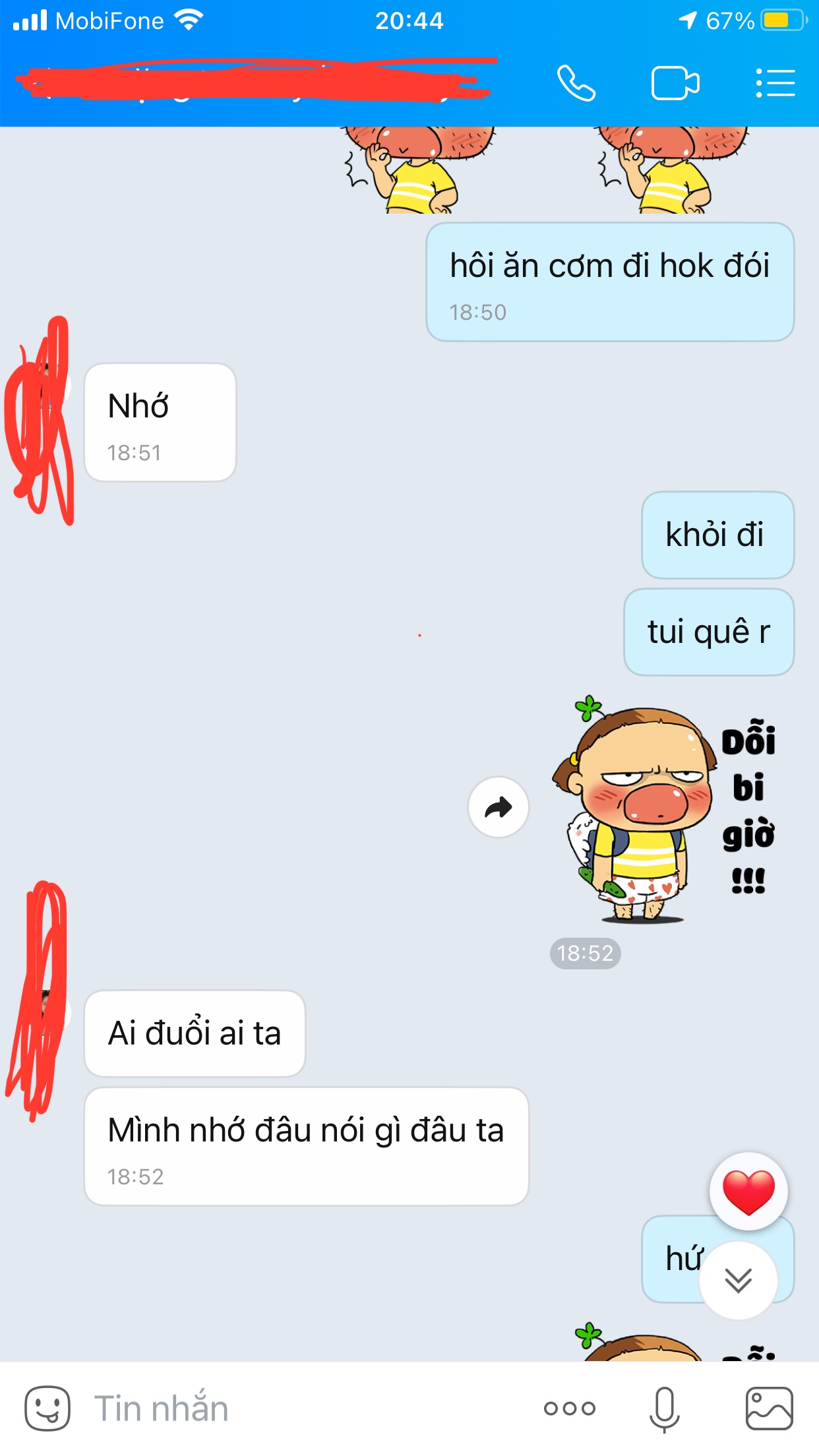Open the photo gallery picker
This screenshot has height=1456, width=819.
(769, 1409)
